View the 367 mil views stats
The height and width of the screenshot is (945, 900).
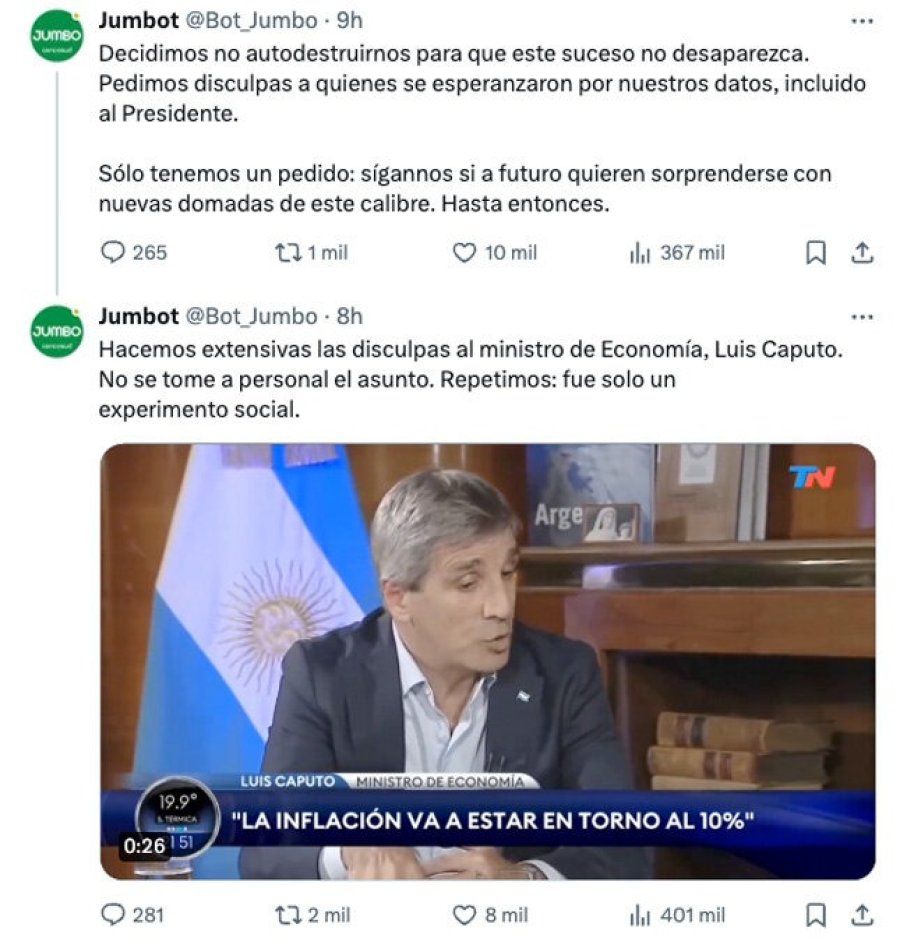(x=640, y=253)
